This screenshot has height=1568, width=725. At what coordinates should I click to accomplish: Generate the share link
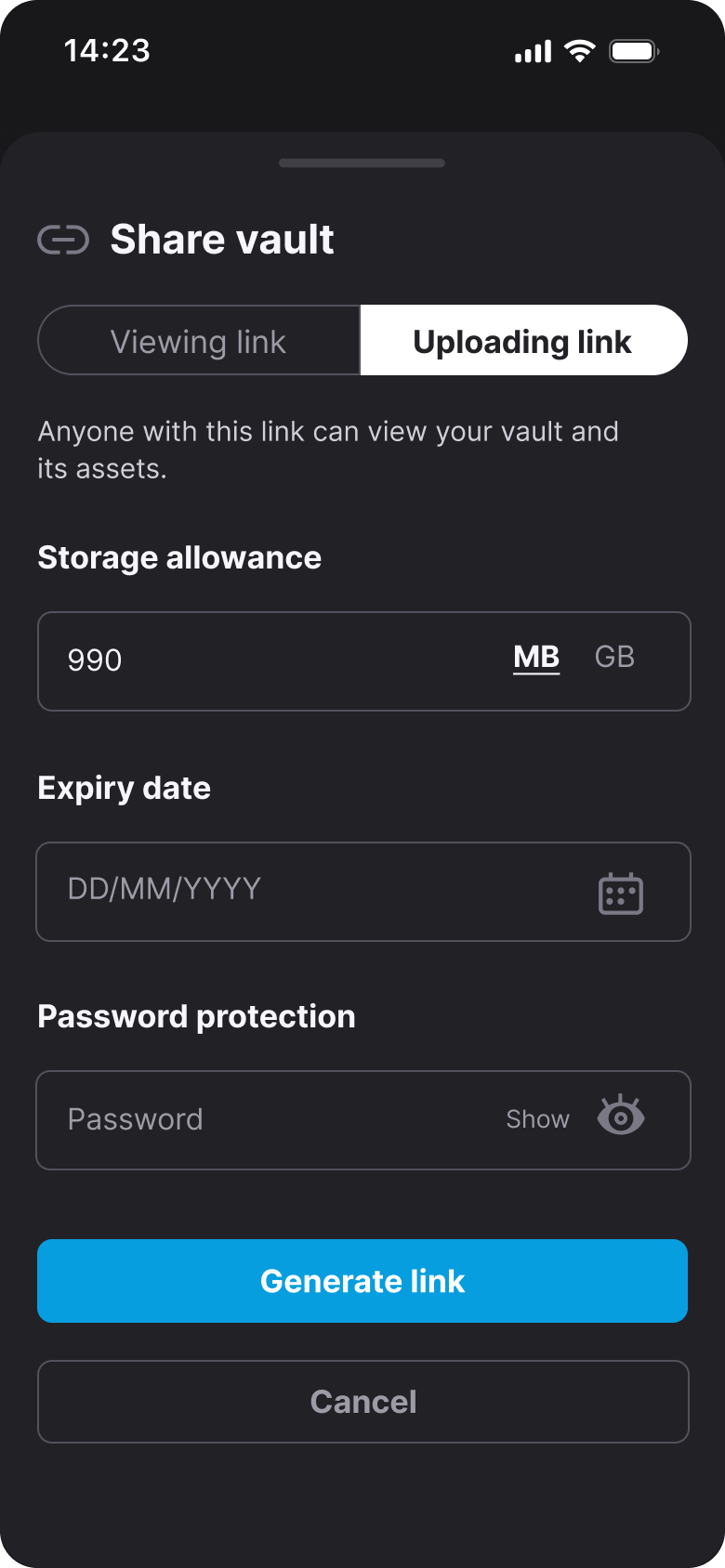pyautogui.click(x=362, y=1281)
